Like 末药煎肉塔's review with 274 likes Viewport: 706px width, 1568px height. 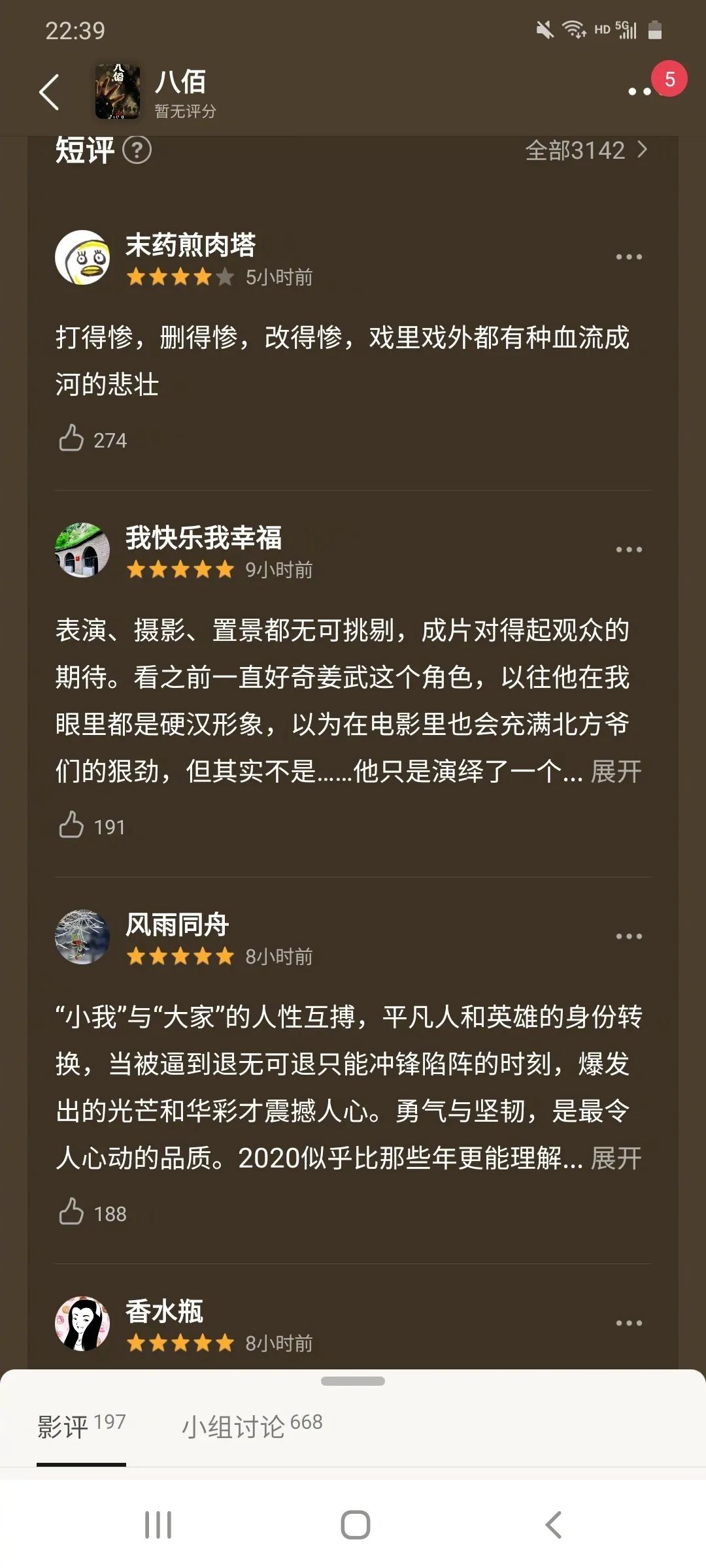point(72,439)
